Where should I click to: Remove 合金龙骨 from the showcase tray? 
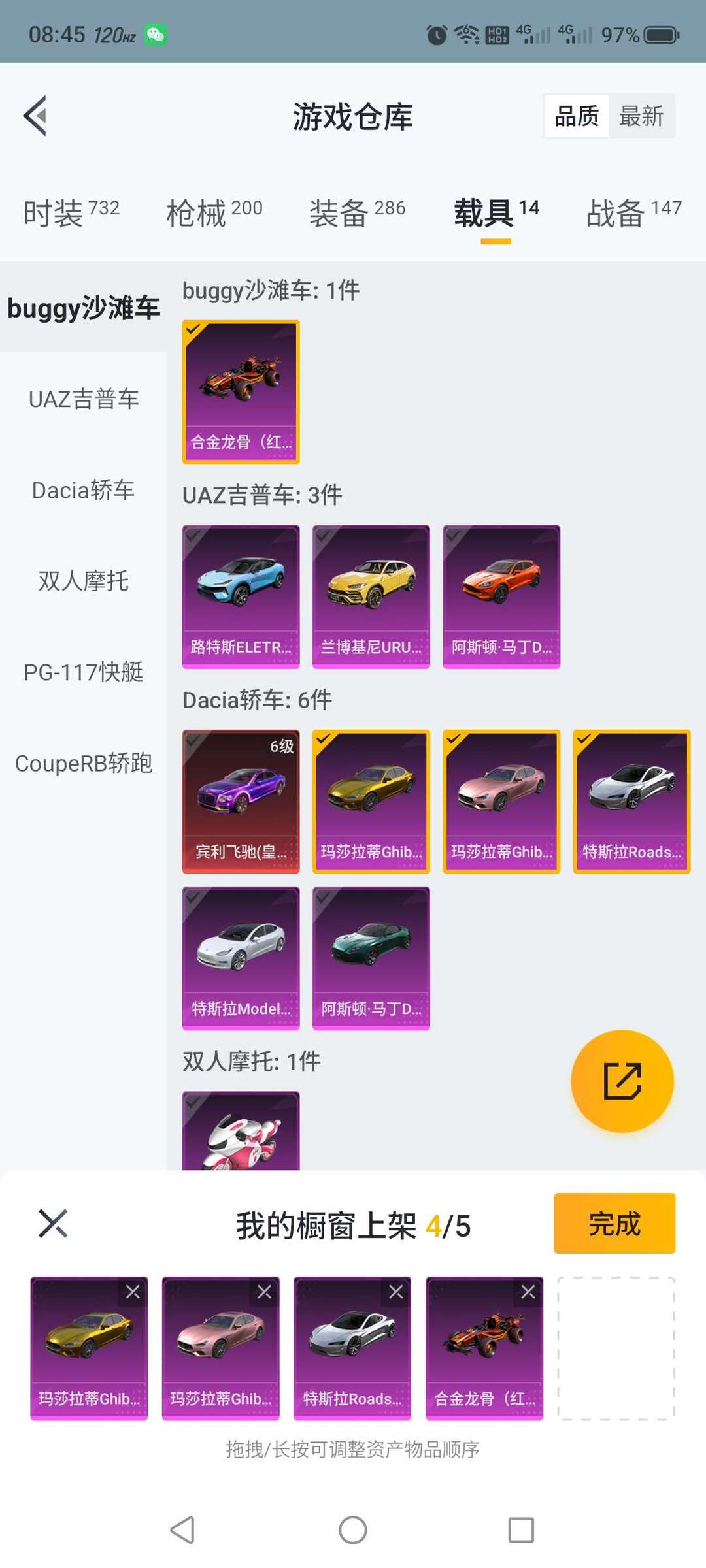[x=528, y=1292]
